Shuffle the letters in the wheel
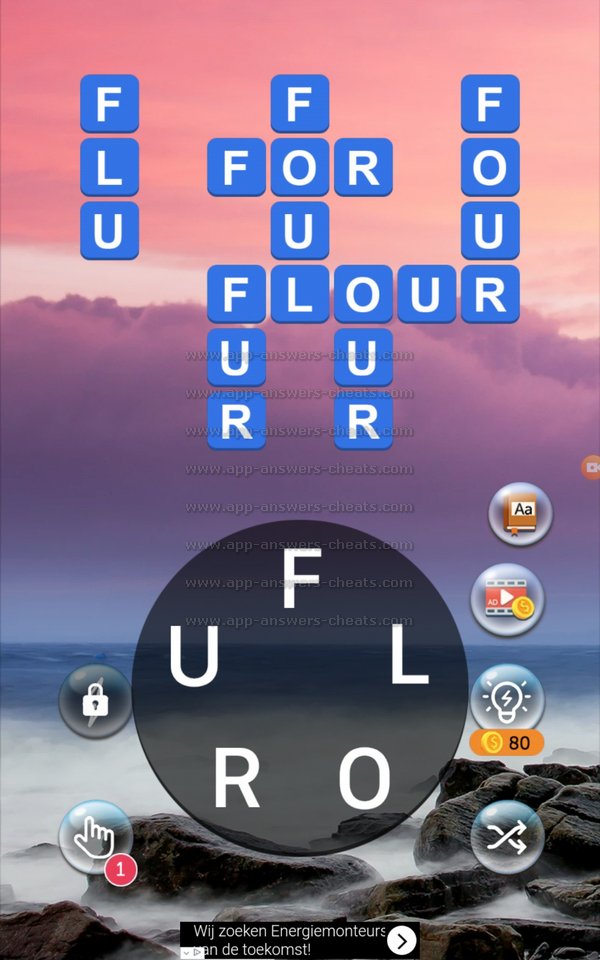600x960 pixels. point(507,836)
